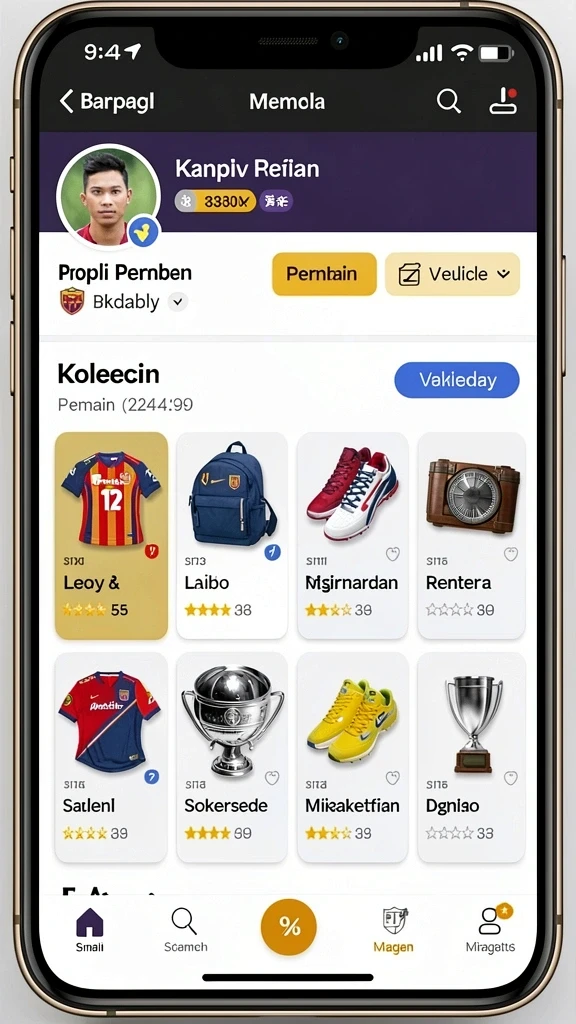Switch to the Miragatts tab
This screenshot has height=1024, width=576.
coord(490,929)
